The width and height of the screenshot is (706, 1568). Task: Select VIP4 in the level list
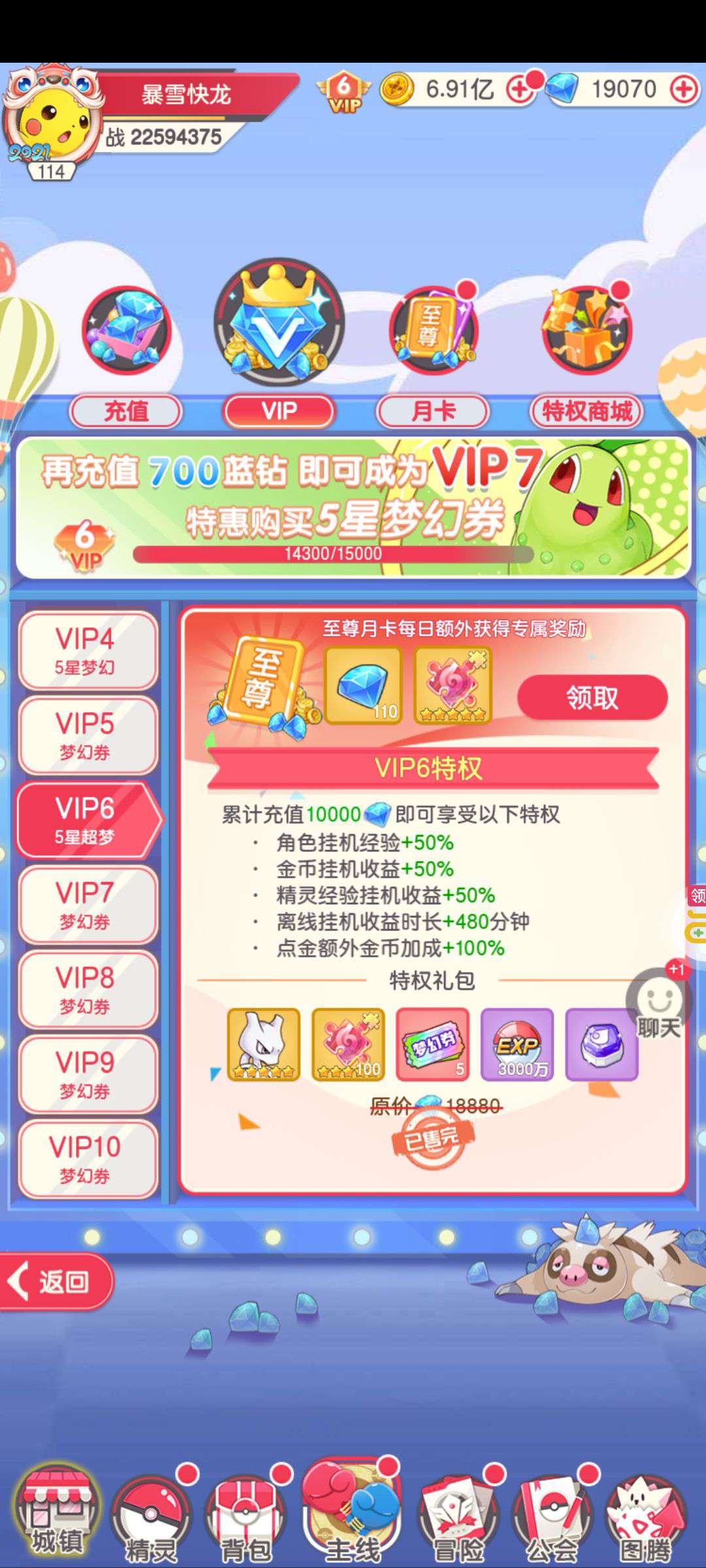click(88, 650)
